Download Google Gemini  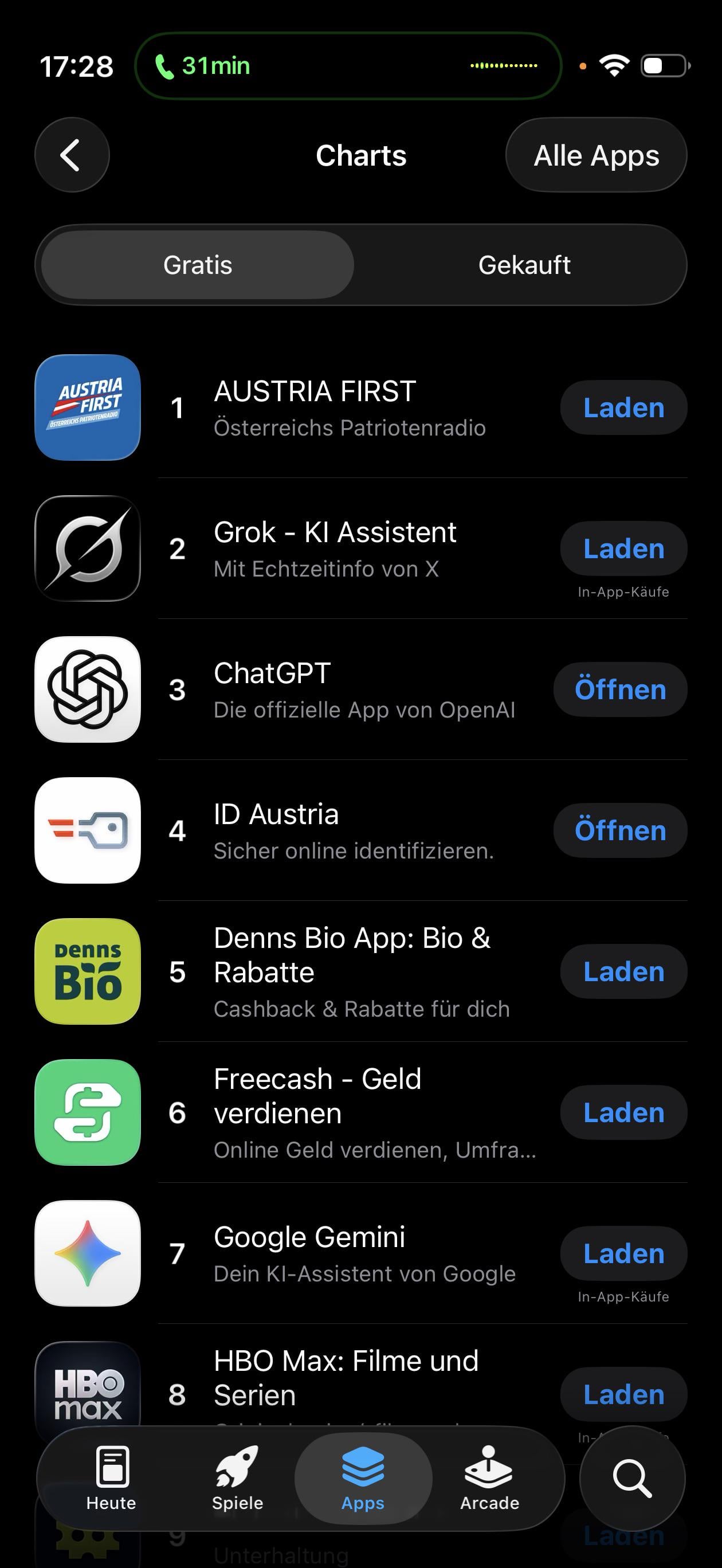623,1253
